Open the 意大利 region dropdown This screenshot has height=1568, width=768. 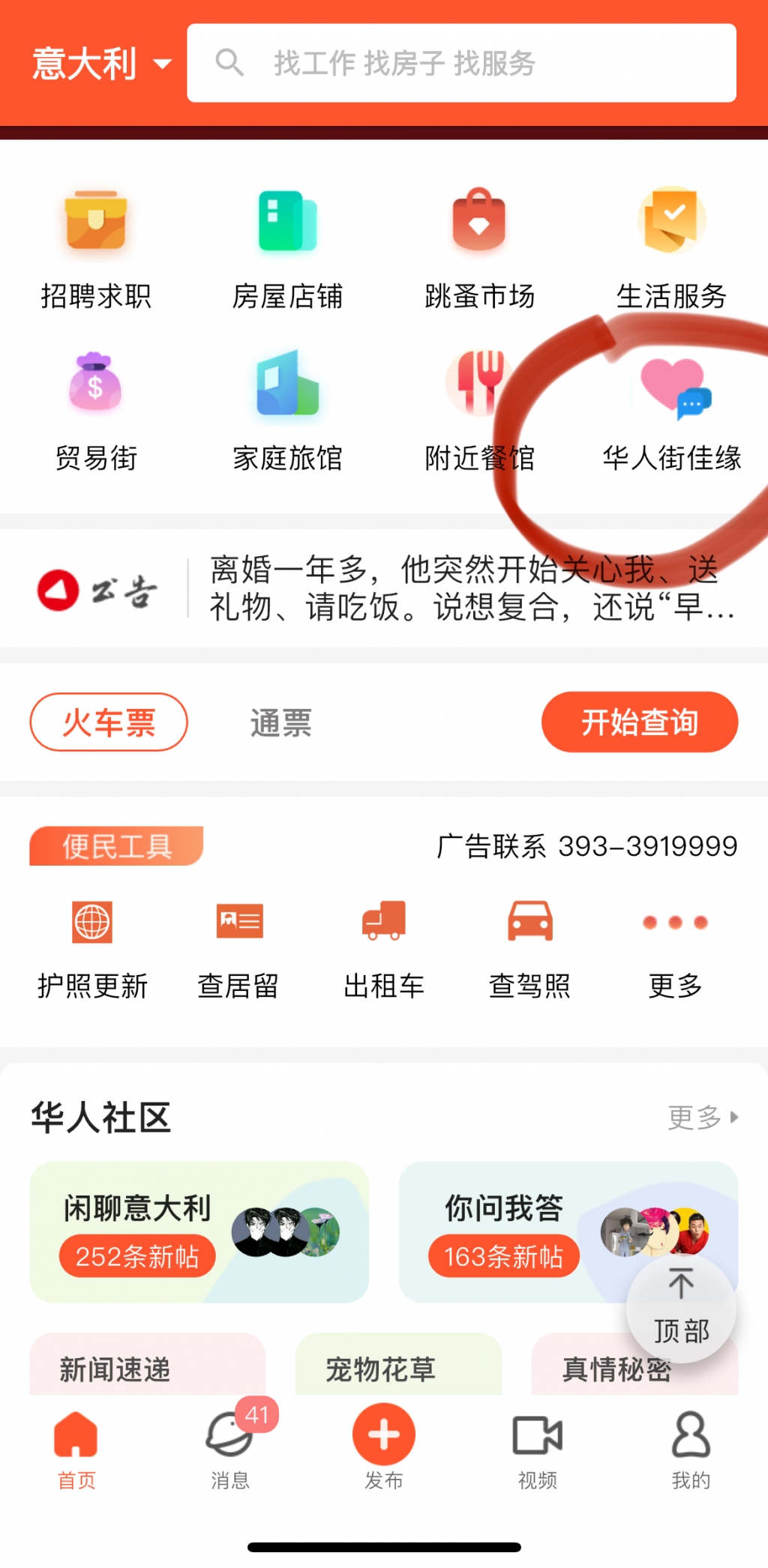pos(101,64)
